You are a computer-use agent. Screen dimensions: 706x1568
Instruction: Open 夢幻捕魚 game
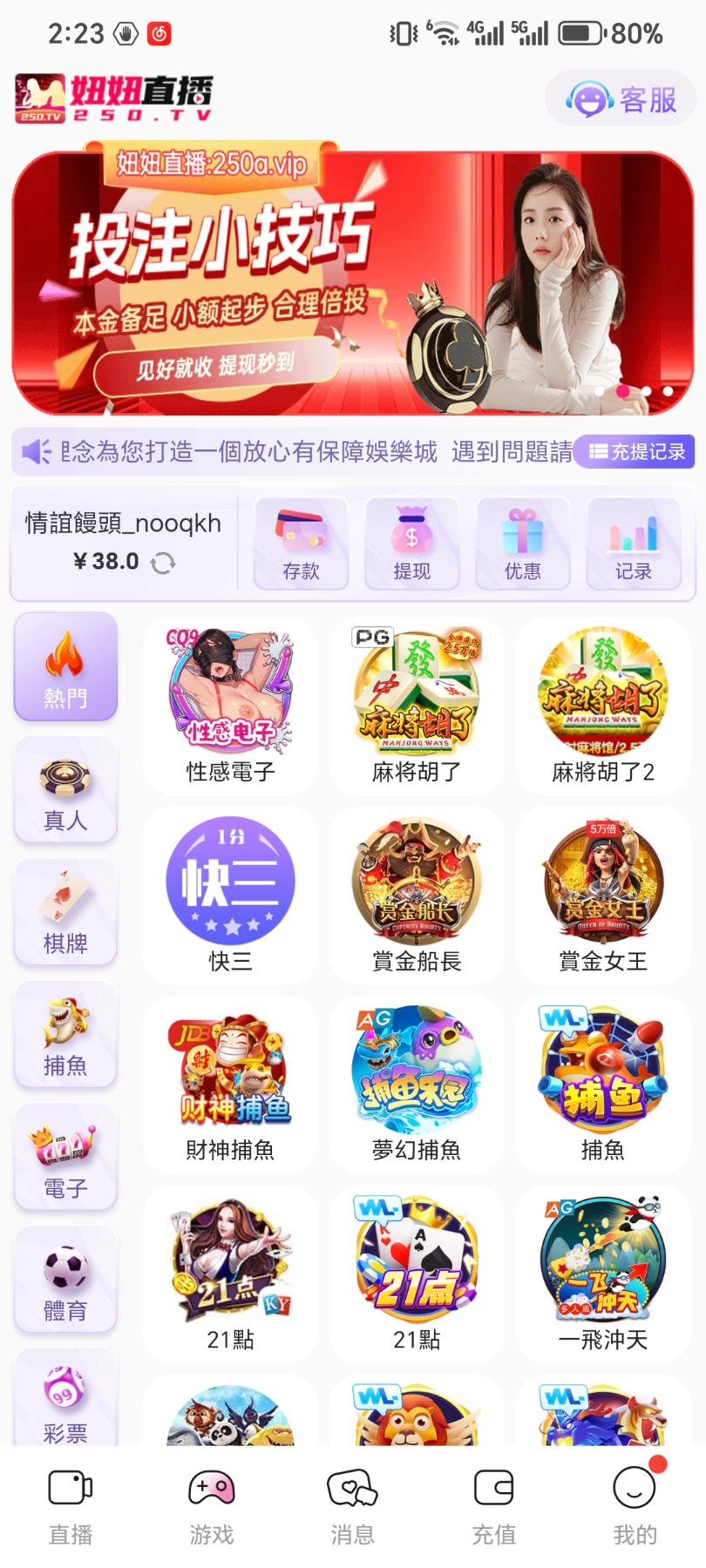pyautogui.click(x=417, y=1085)
